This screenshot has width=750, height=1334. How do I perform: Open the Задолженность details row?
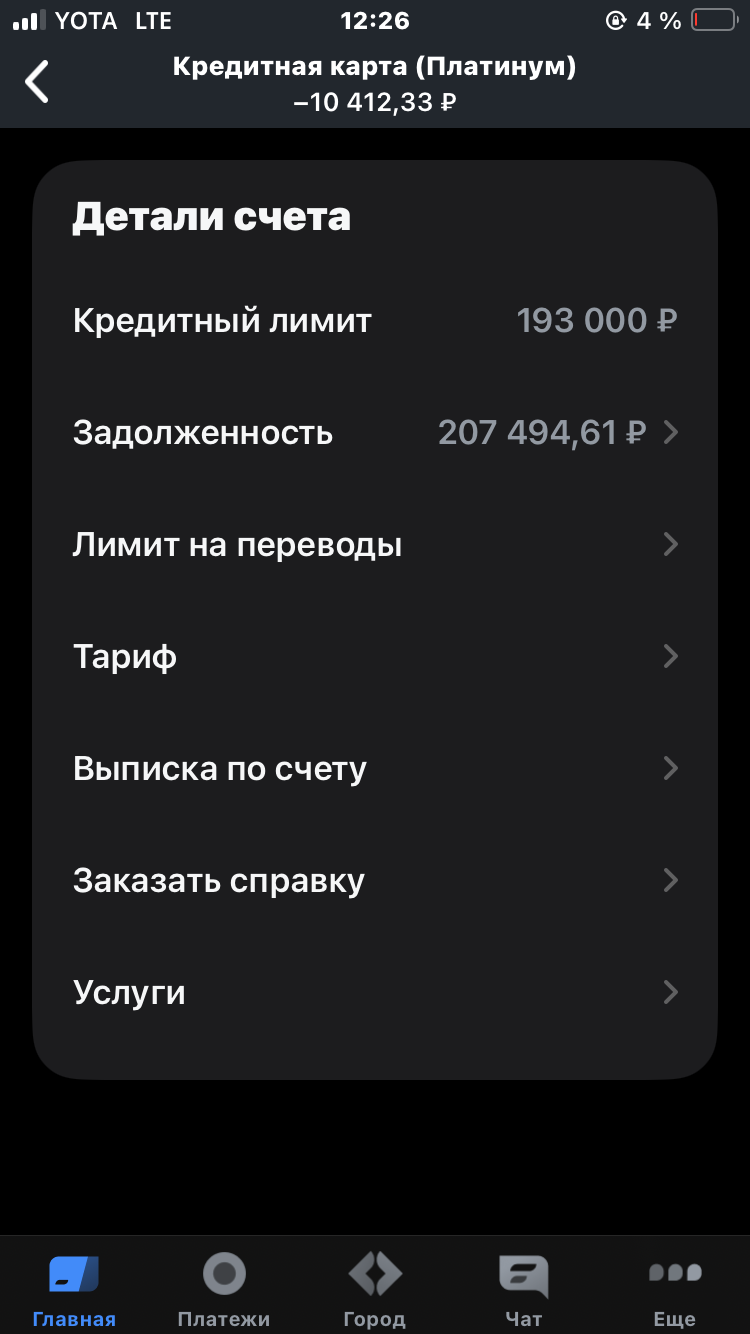(x=375, y=433)
